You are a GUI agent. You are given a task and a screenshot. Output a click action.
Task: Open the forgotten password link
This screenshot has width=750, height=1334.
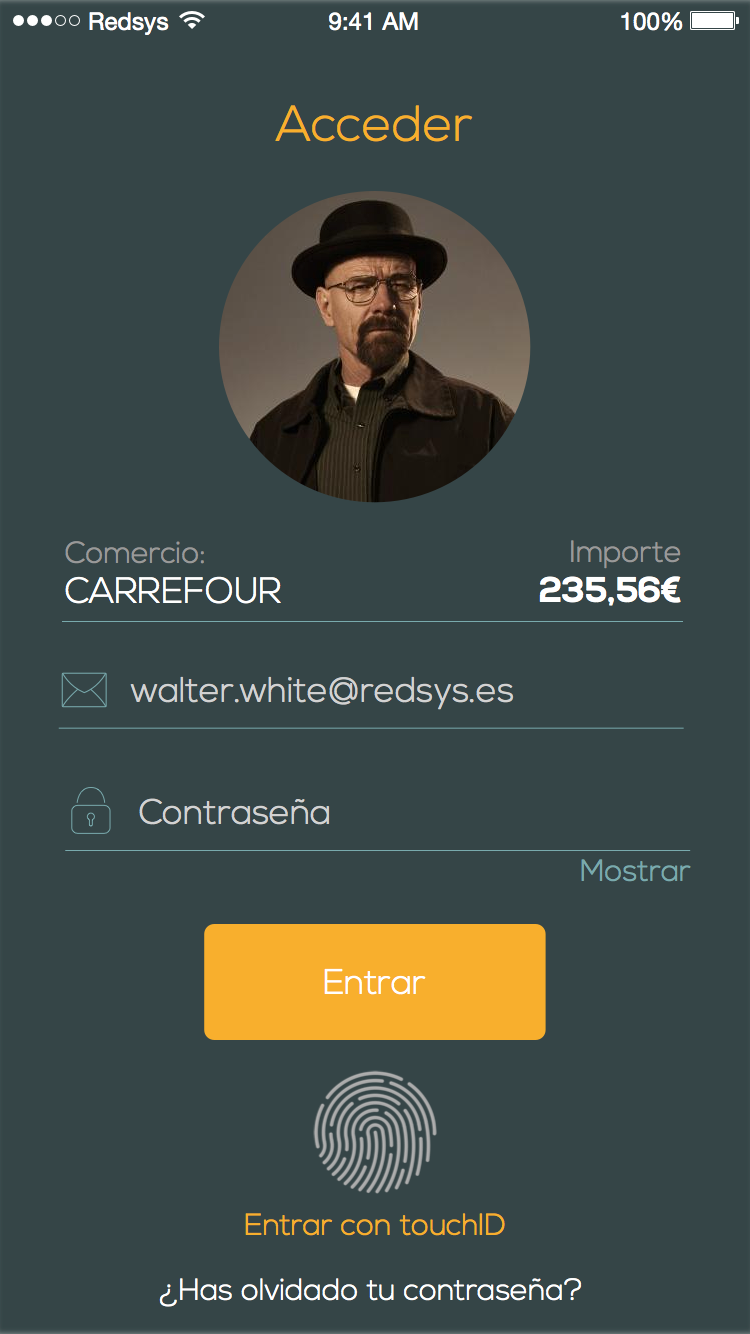370,1290
